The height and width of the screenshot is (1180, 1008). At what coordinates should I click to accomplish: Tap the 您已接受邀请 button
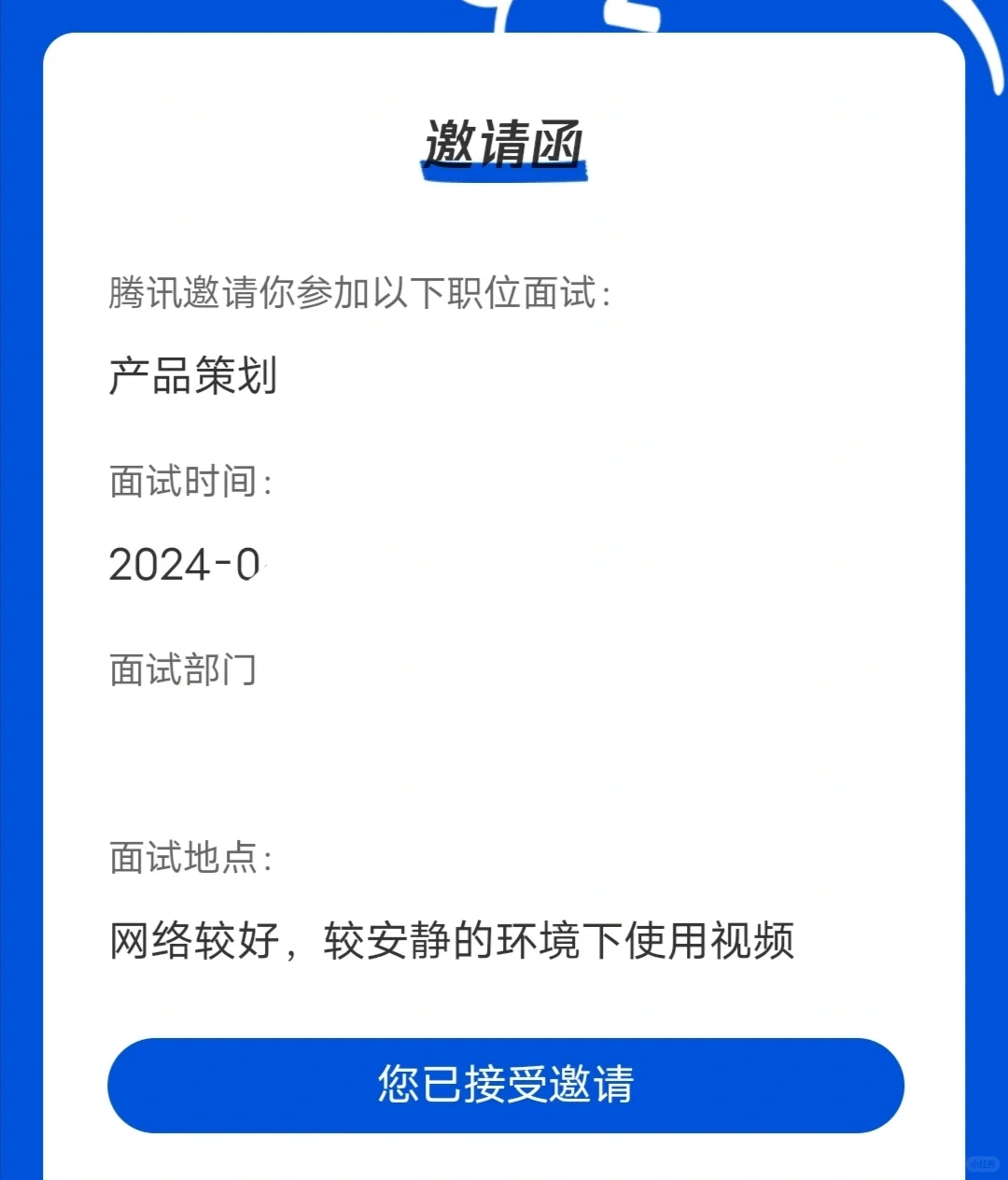(x=505, y=1085)
